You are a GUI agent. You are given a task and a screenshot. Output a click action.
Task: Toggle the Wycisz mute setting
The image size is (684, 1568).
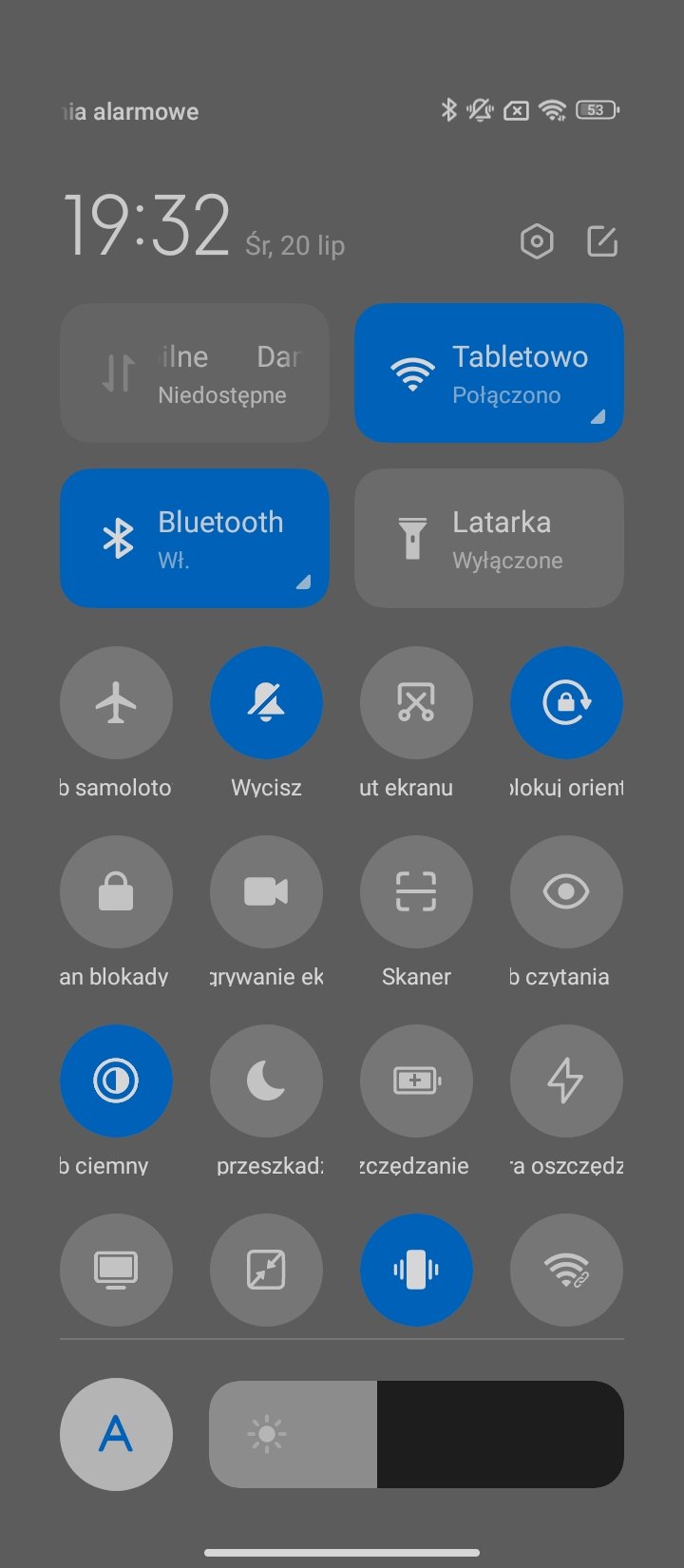click(266, 703)
